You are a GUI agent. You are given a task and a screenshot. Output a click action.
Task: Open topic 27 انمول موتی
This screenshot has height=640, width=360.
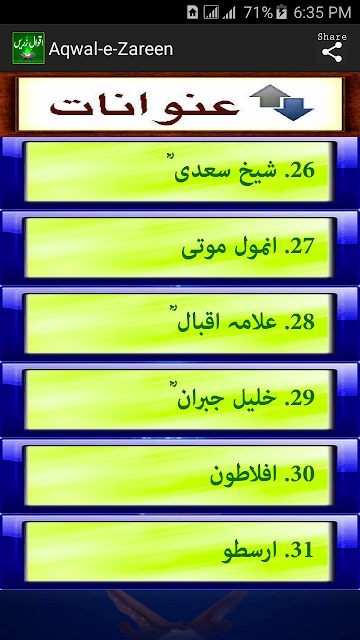pyautogui.click(x=180, y=247)
